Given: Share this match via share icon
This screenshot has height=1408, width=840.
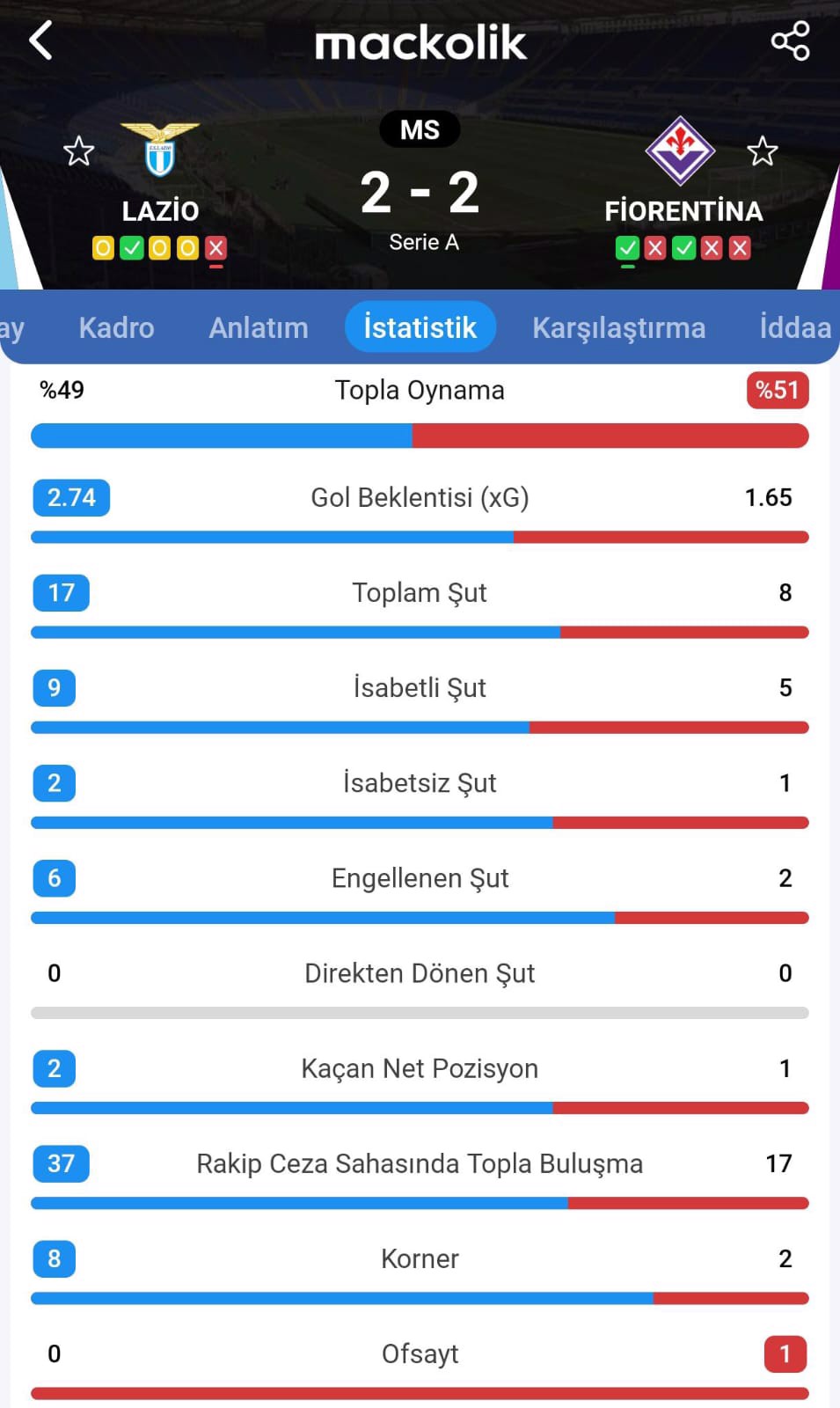Looking at the screenshot, I should 789,41.
